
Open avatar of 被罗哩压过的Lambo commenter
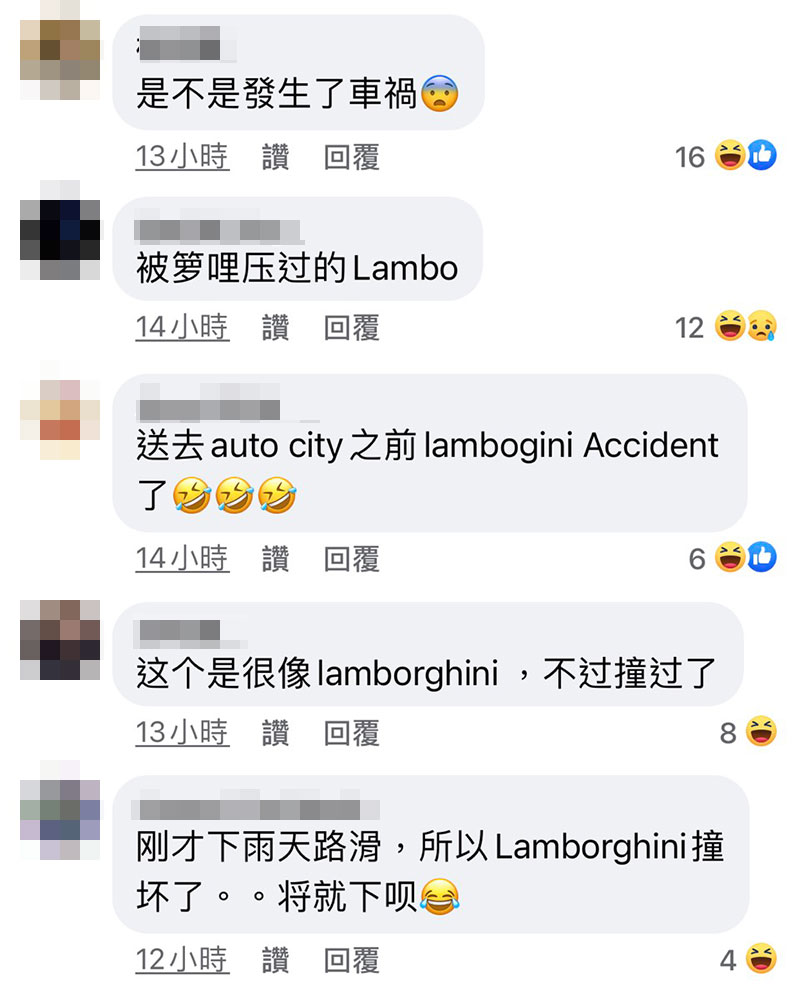[60, 230]
